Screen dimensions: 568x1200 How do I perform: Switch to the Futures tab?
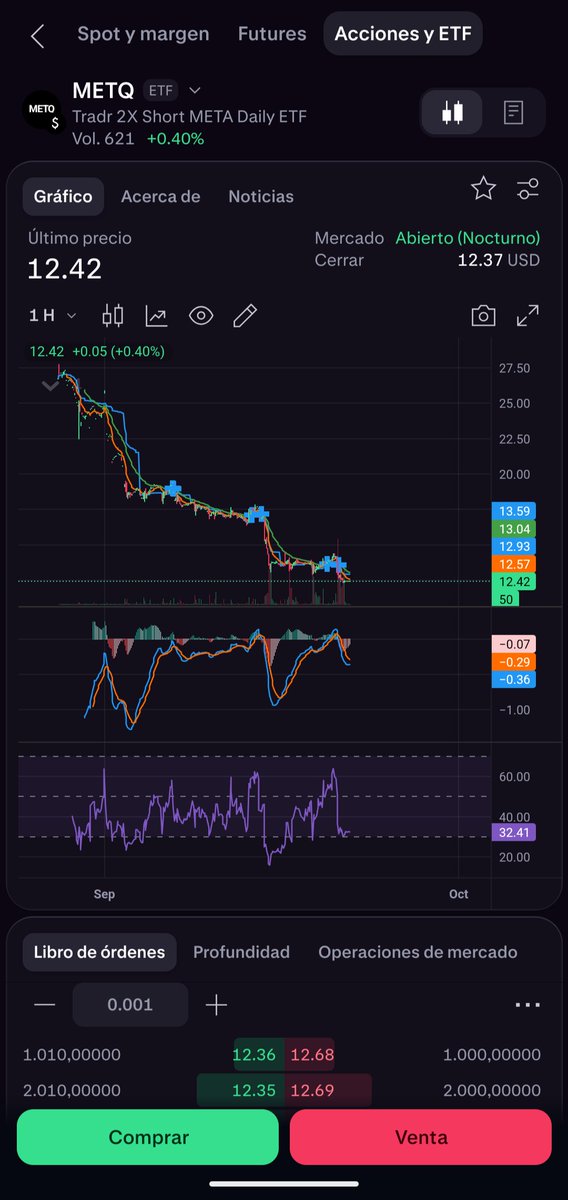272,34
